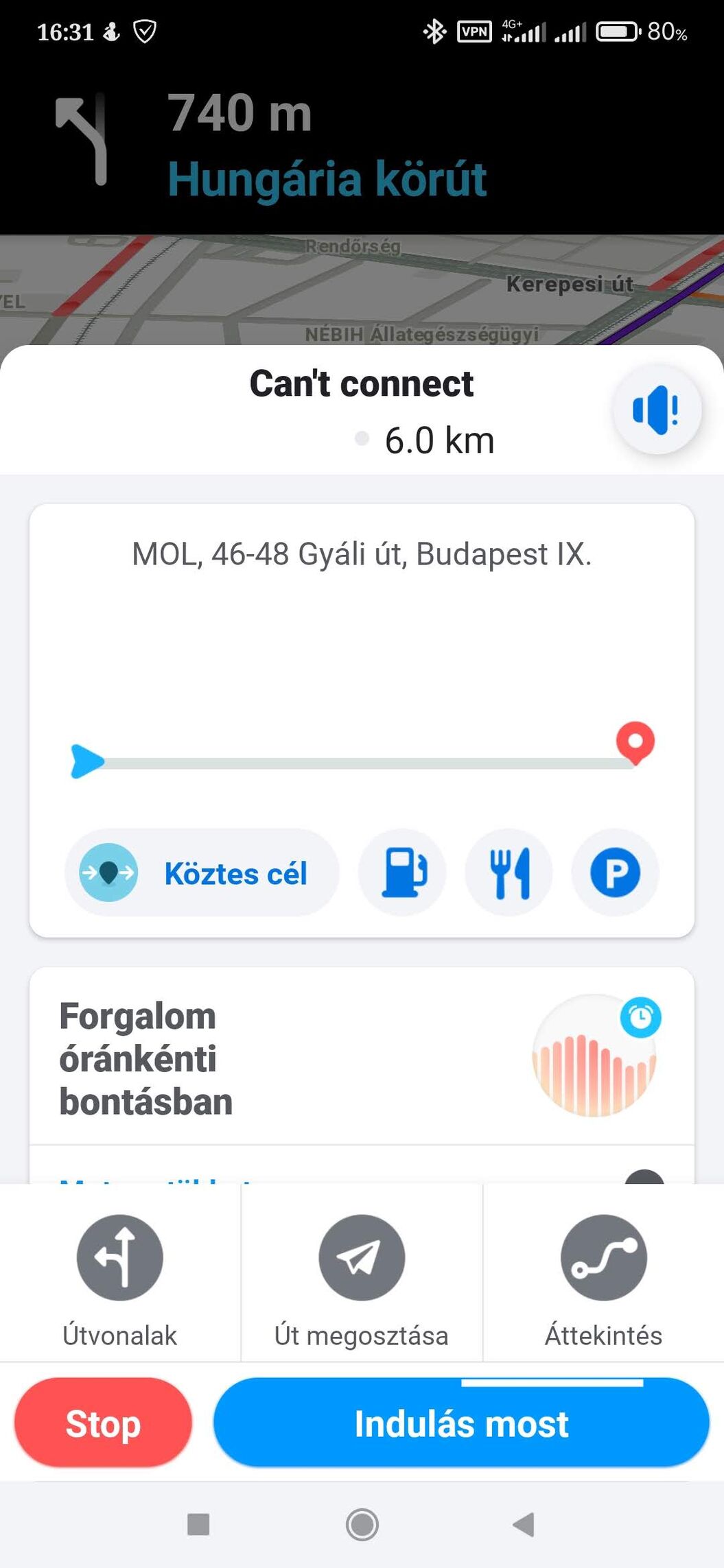Open Forgalom óránkénti bontásban card
The image size is (724, 1568).
(x=362, y=1057)
